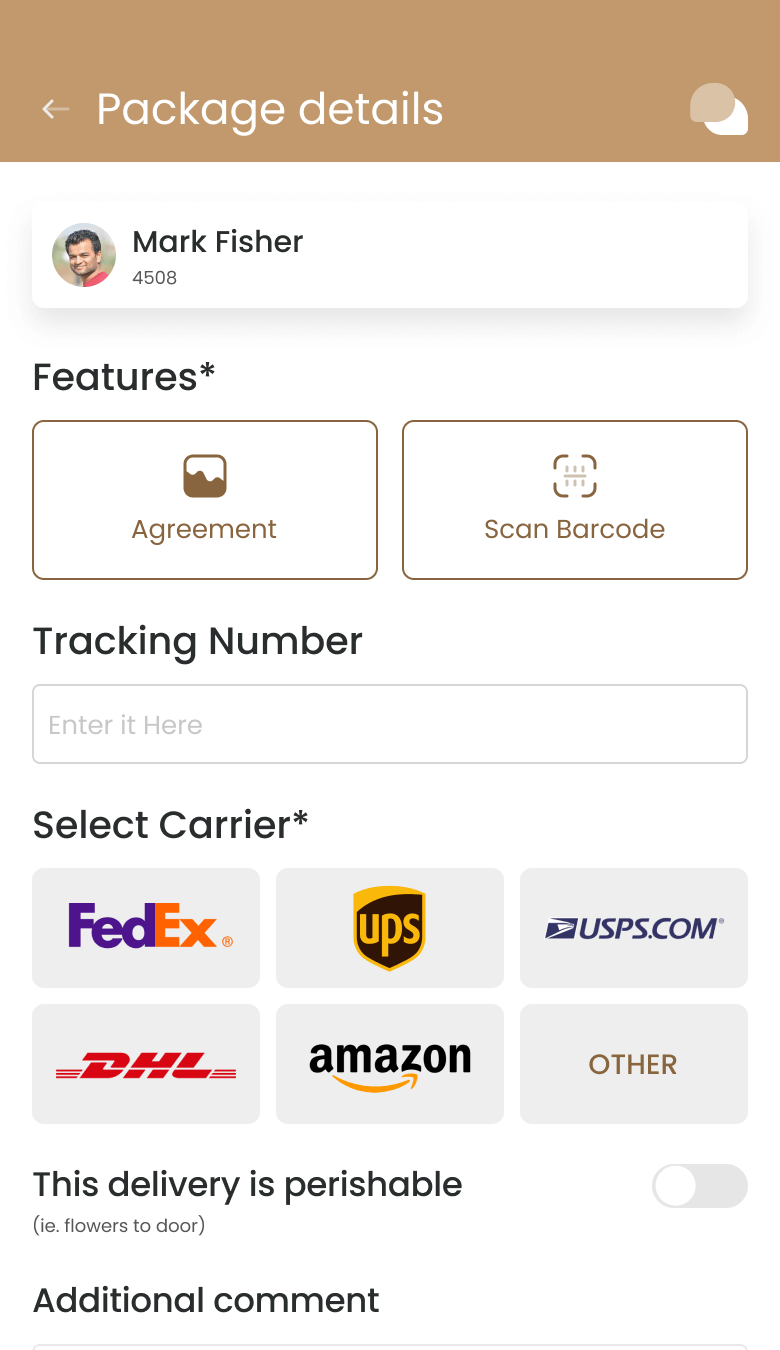Select the FedEx carrier logo
The width and height of the screenshot is (780, 1350).
point(145,927)
